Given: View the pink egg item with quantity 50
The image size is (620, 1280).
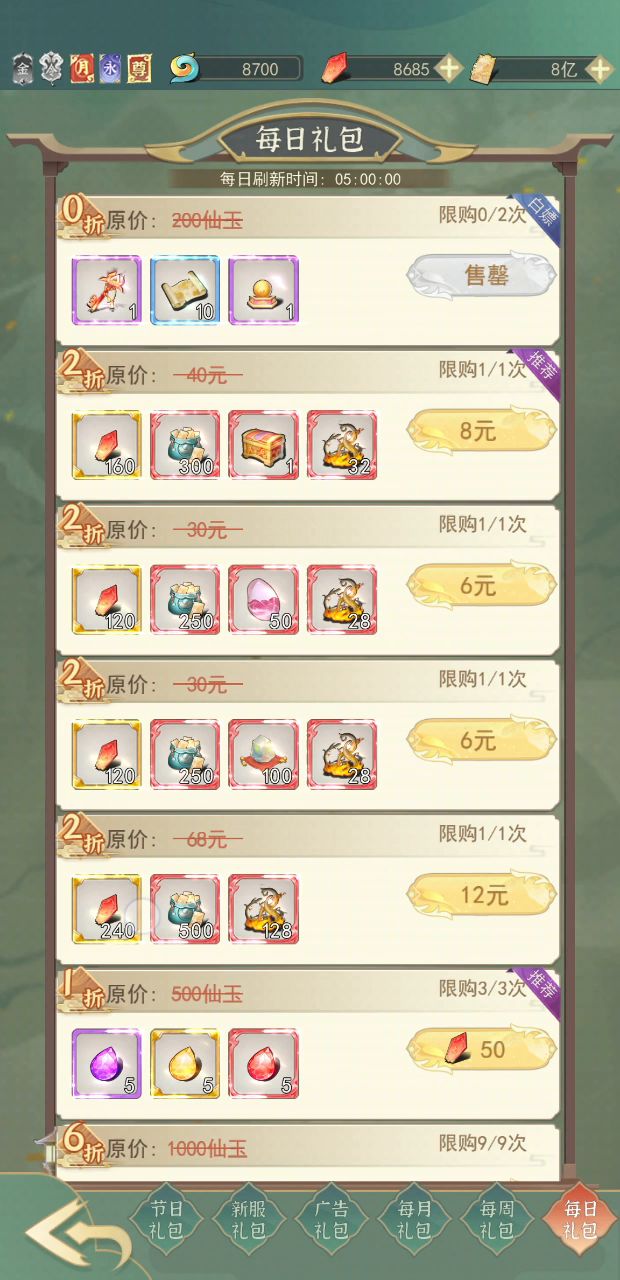Looking at the screenshot, I should tap(263, 600).
